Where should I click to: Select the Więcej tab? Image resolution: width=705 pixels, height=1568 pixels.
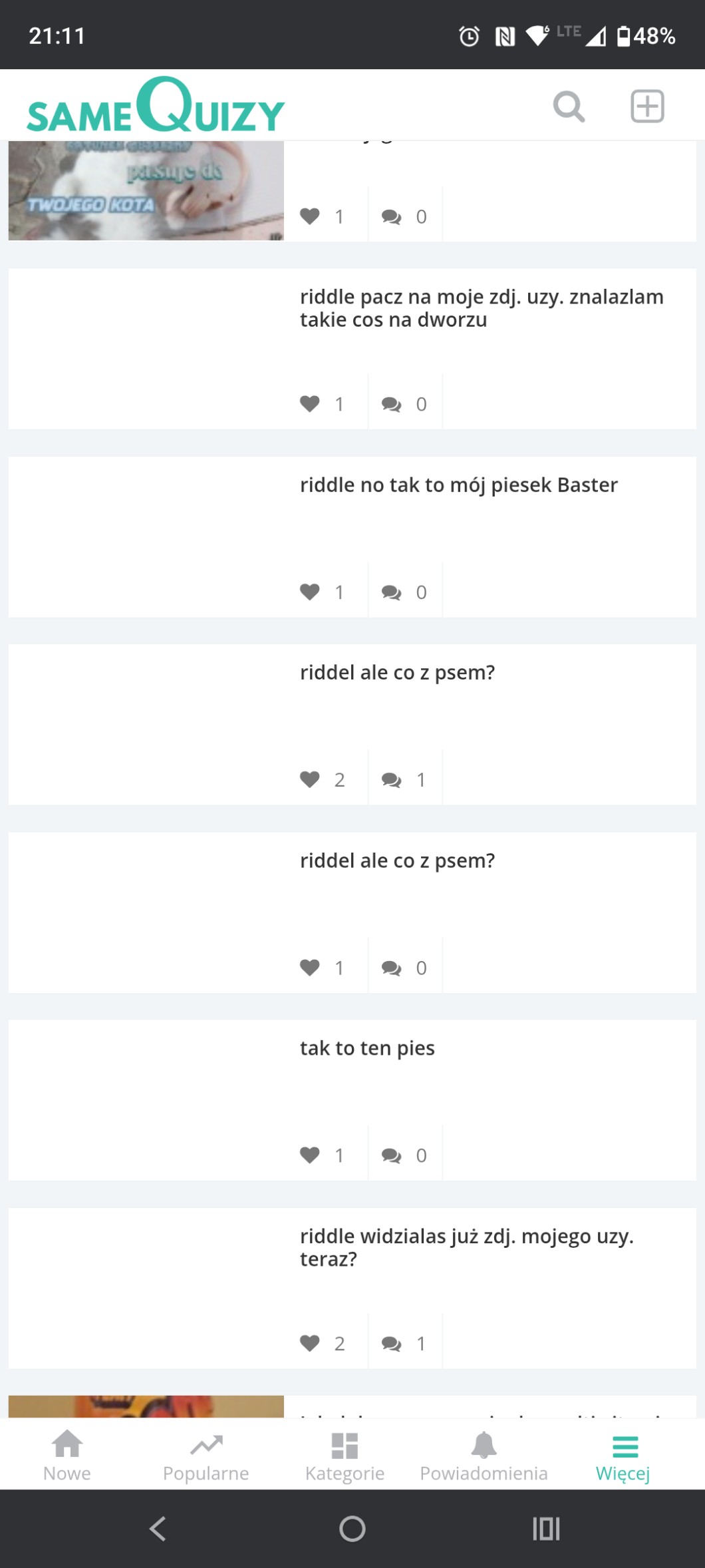[x=623, y=1456]
